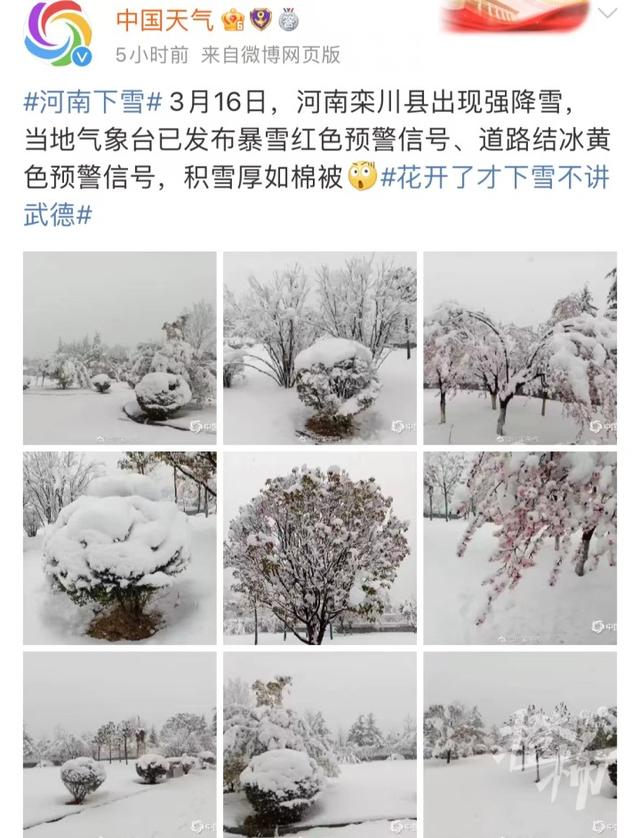
Task: Open the 中国天气 account name
Action: click(x=164, y=19)
